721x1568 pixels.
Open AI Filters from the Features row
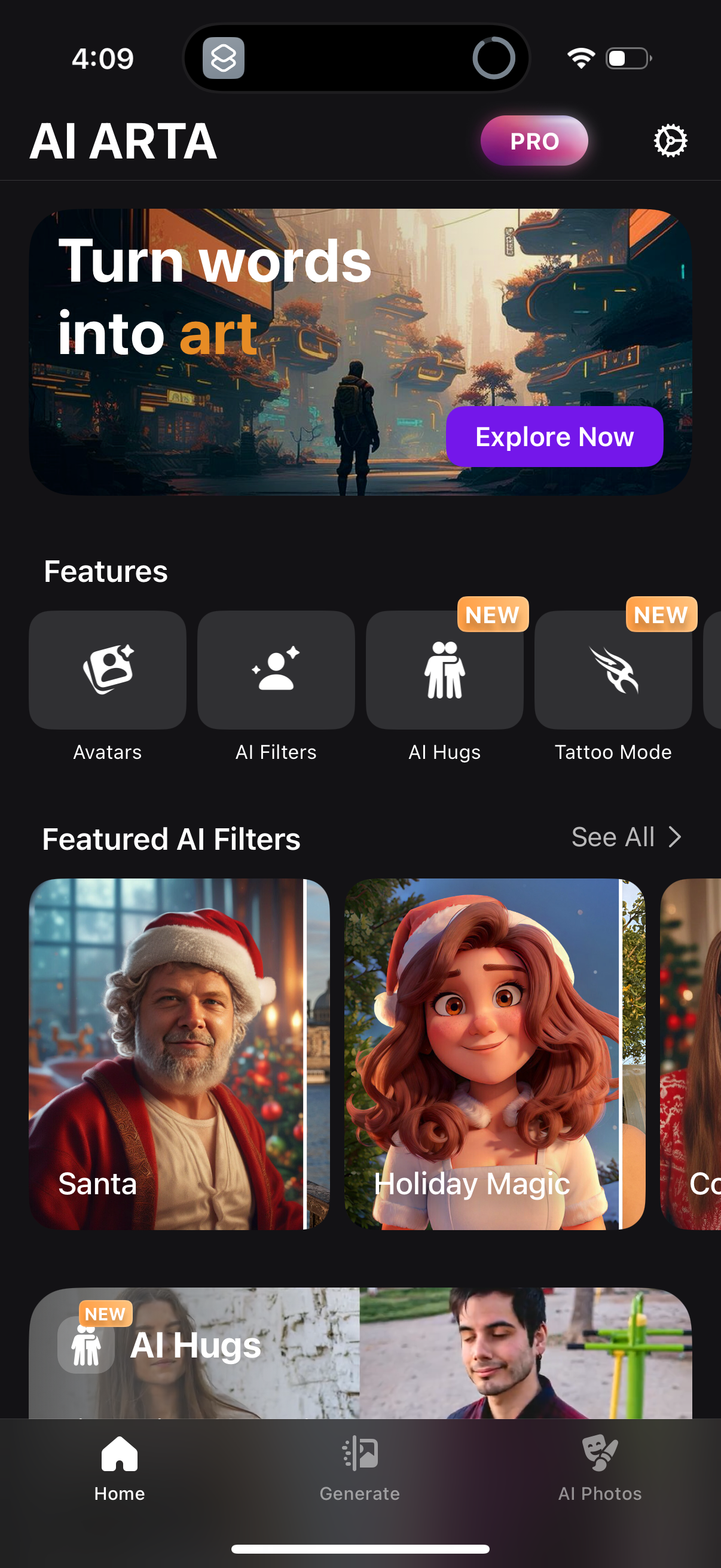coord(276,670)
